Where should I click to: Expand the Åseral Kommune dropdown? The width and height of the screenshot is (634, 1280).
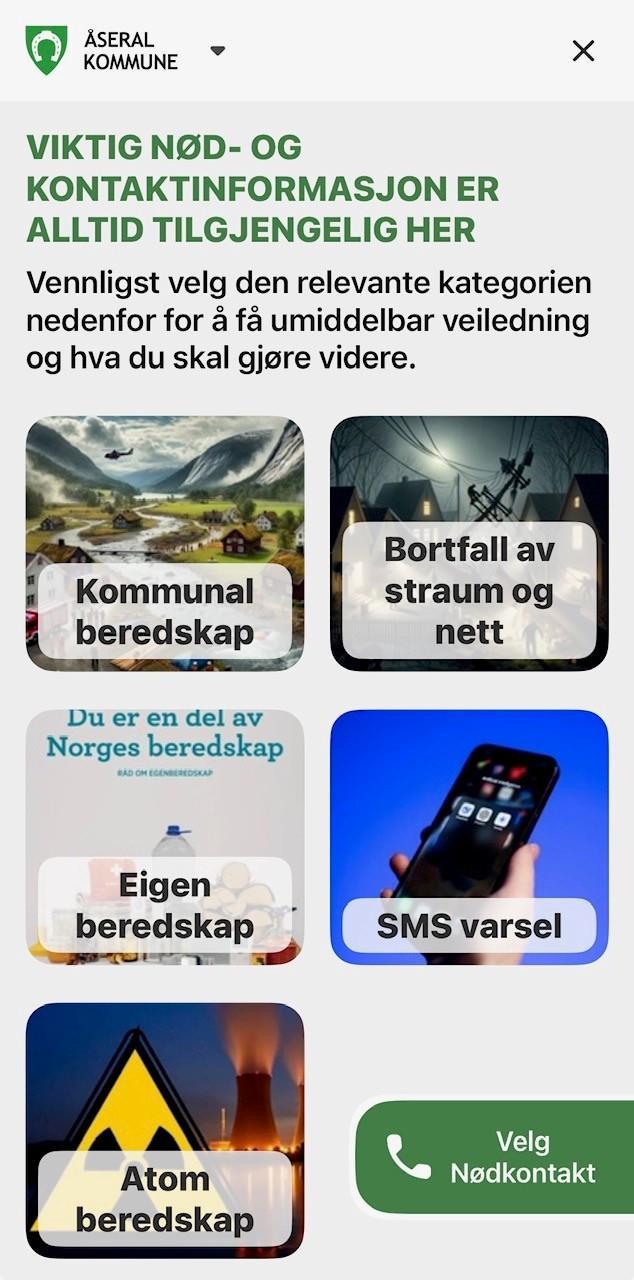click(x=217, y=51)
